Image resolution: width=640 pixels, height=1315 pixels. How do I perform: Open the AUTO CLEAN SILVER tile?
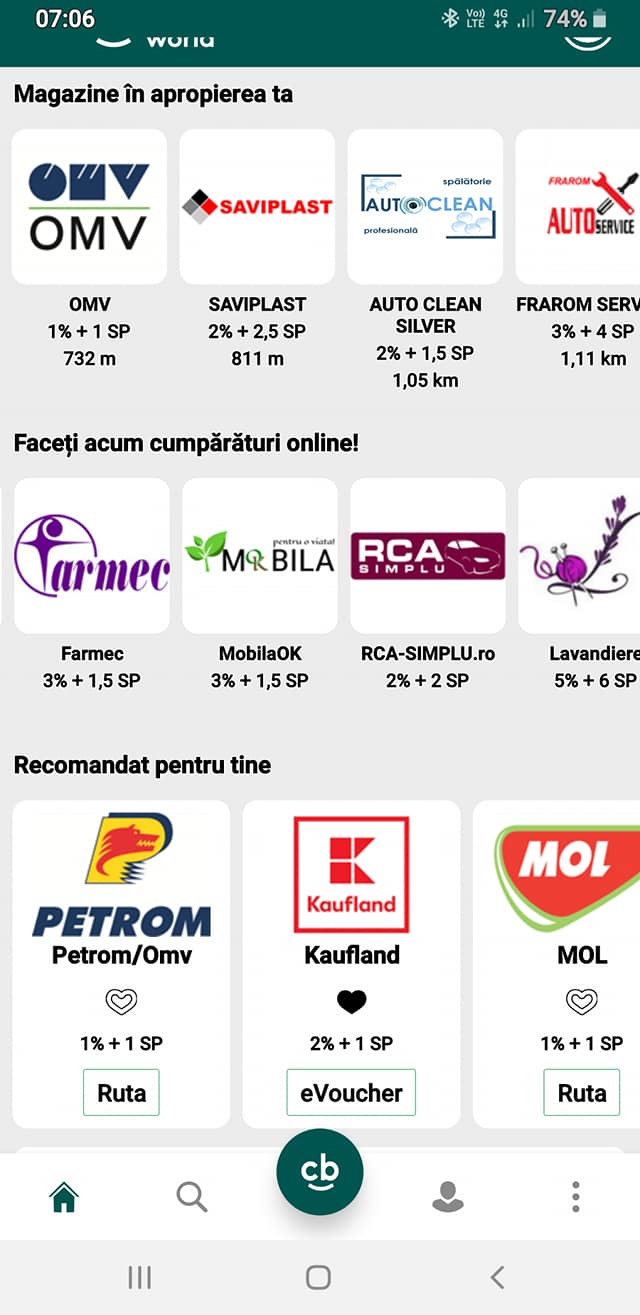click(x=425, y=207)
